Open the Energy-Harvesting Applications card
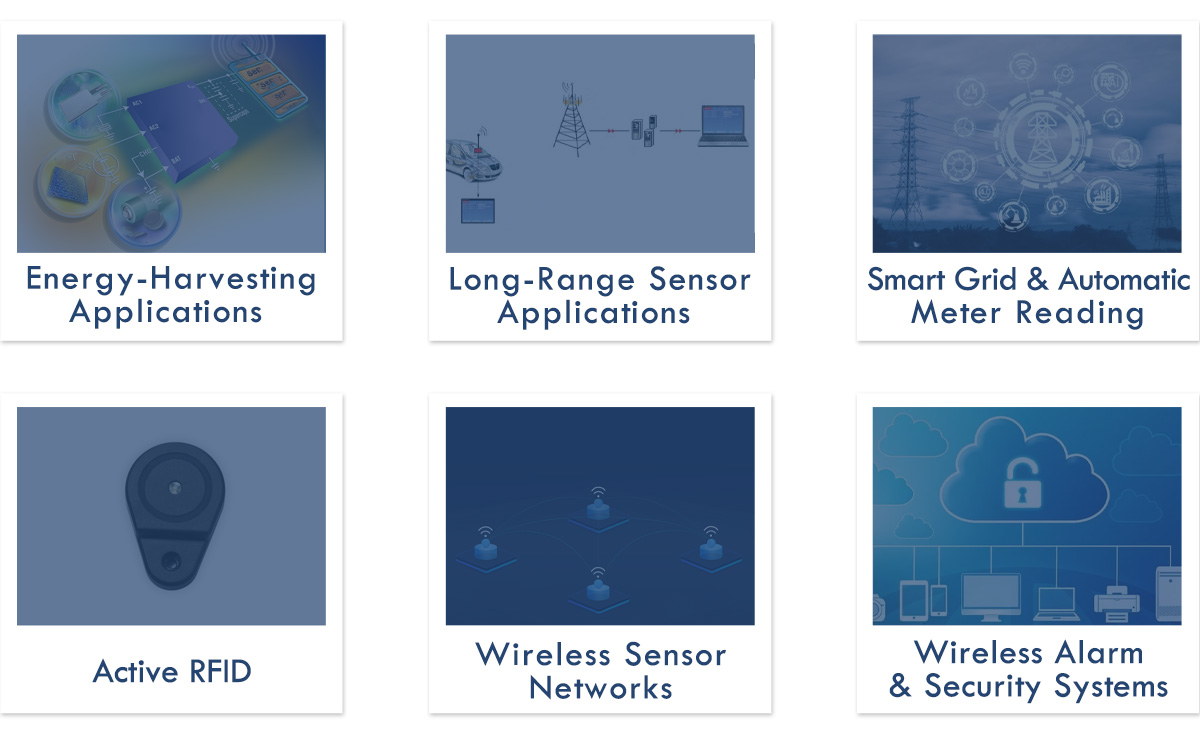 coord(171,180)
